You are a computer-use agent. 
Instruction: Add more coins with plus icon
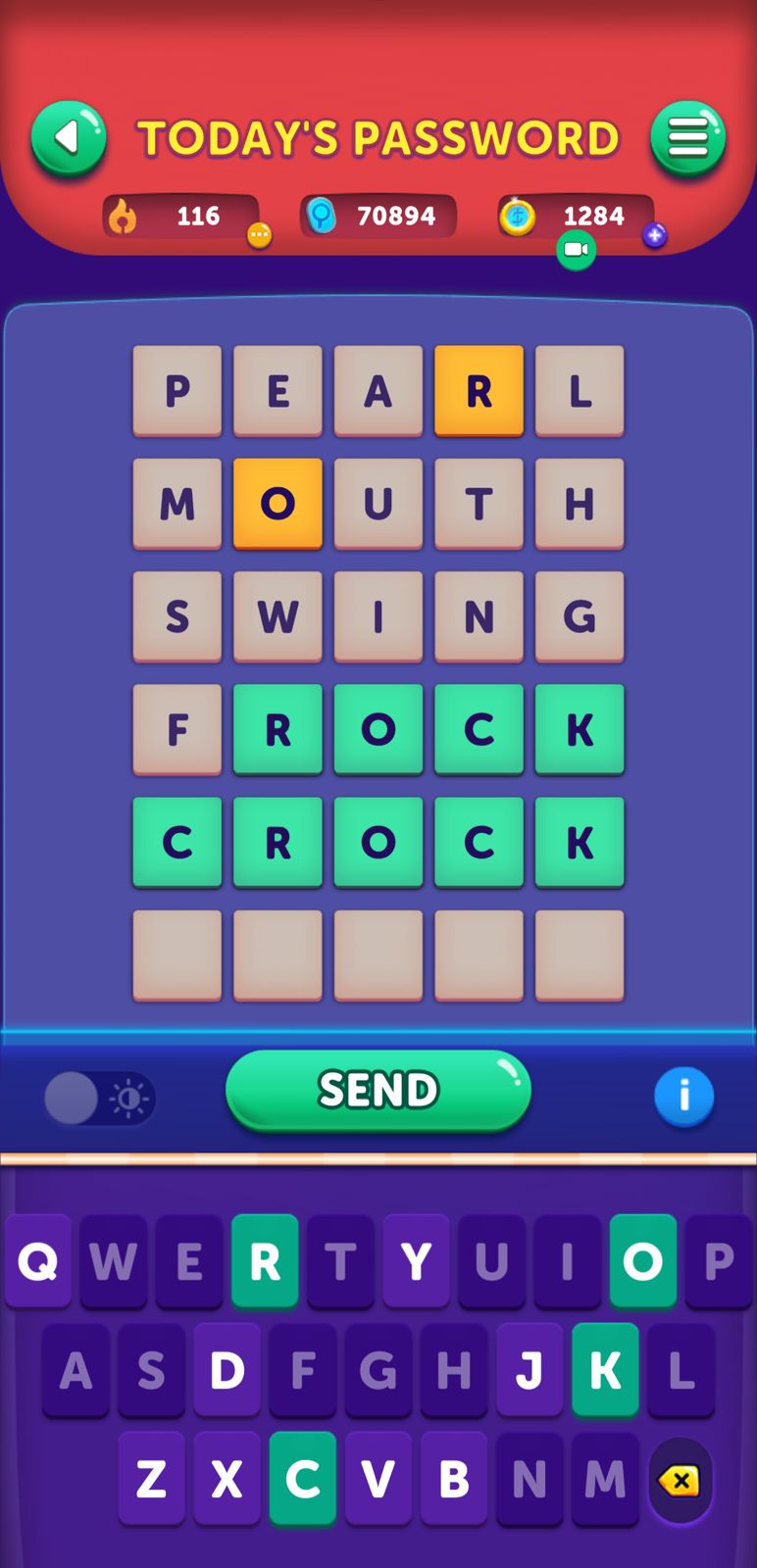[655, 235]
